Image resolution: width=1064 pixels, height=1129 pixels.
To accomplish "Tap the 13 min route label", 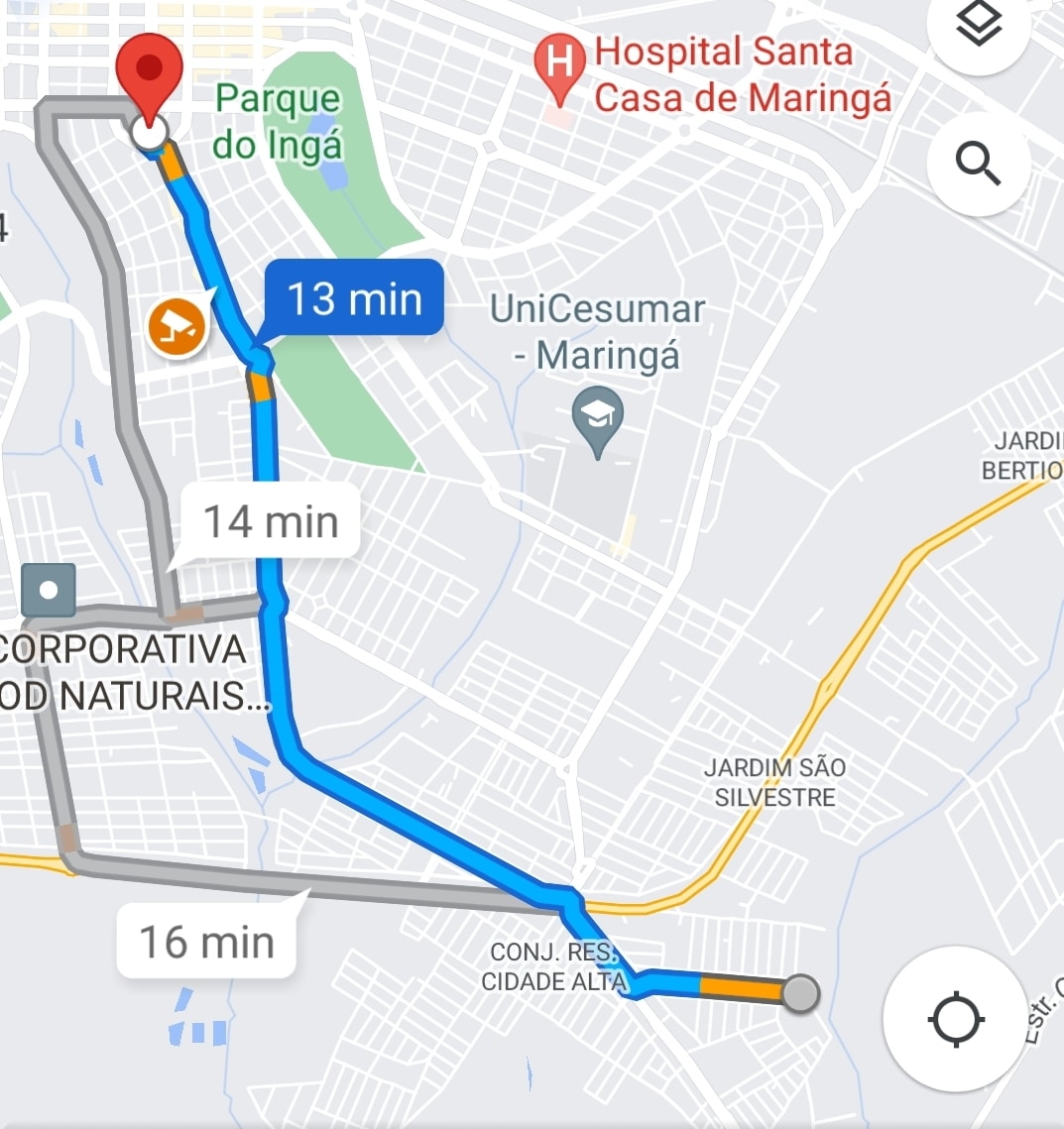I will tap(354, 298).
